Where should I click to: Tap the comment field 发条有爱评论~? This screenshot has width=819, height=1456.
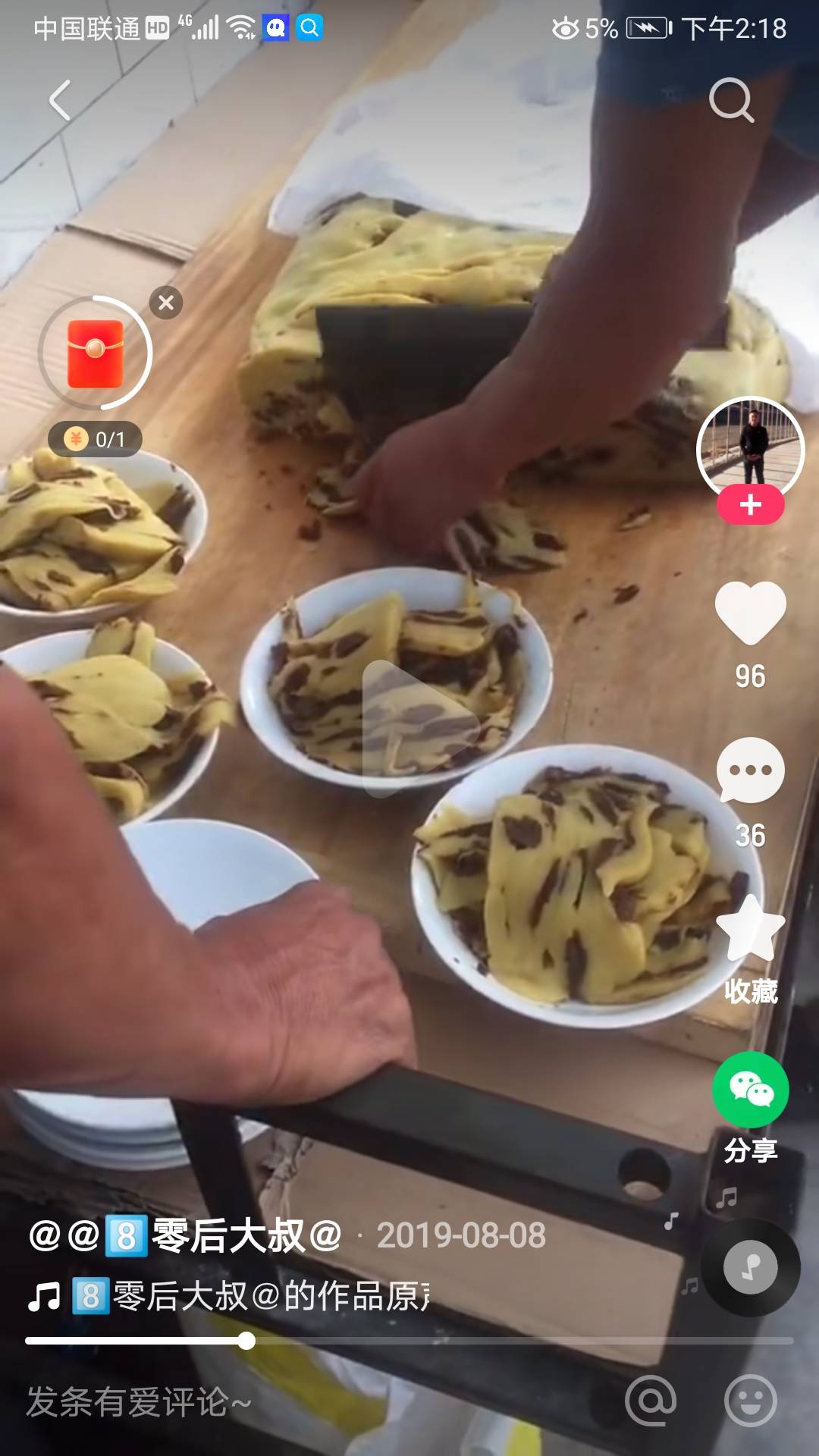coord(139,1401)
